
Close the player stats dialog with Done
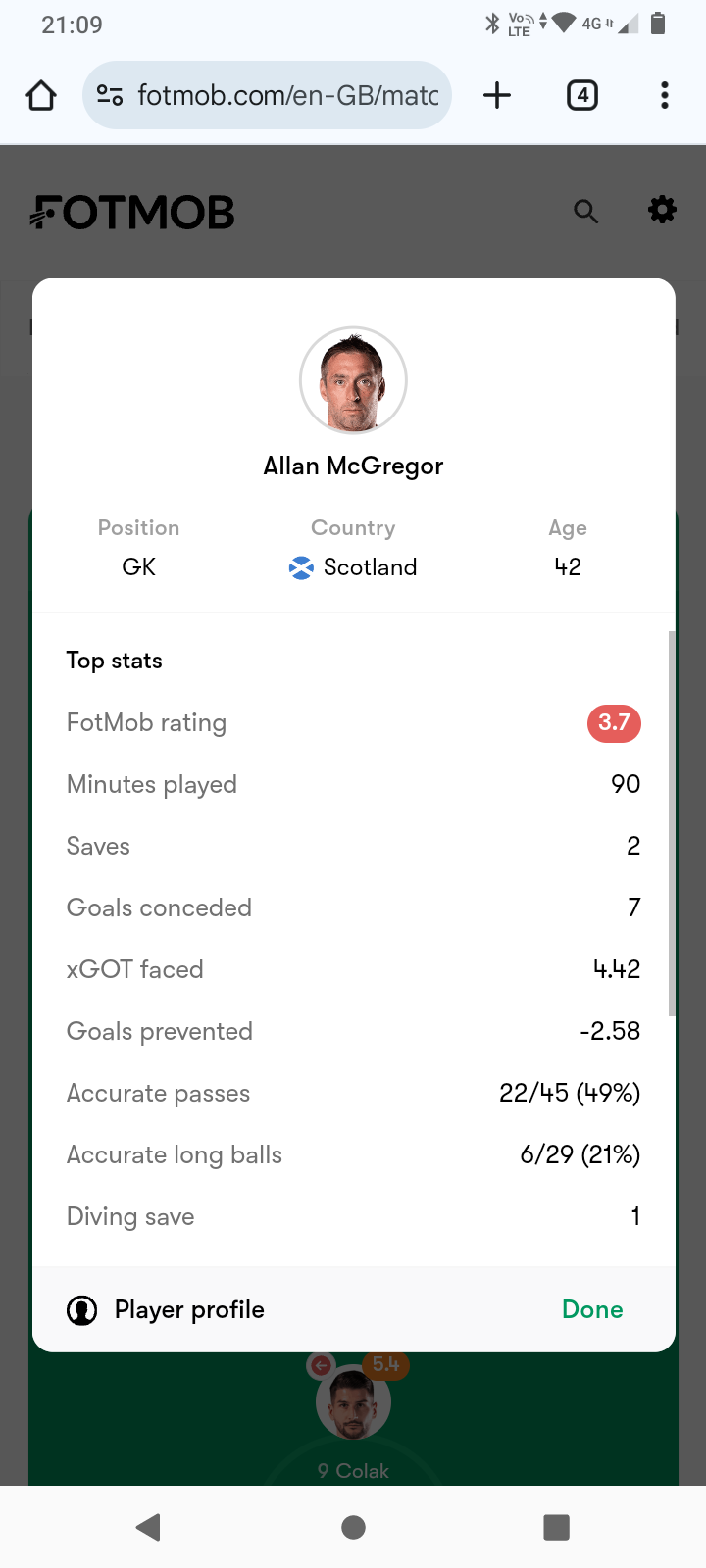coord(592,1310)
